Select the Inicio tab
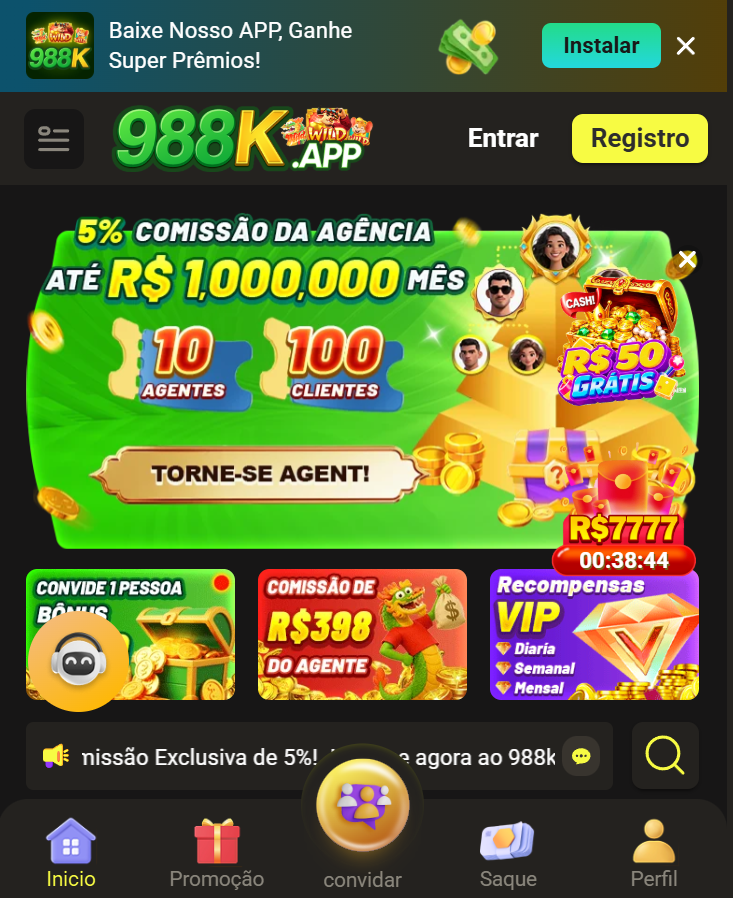 point(71,853)
